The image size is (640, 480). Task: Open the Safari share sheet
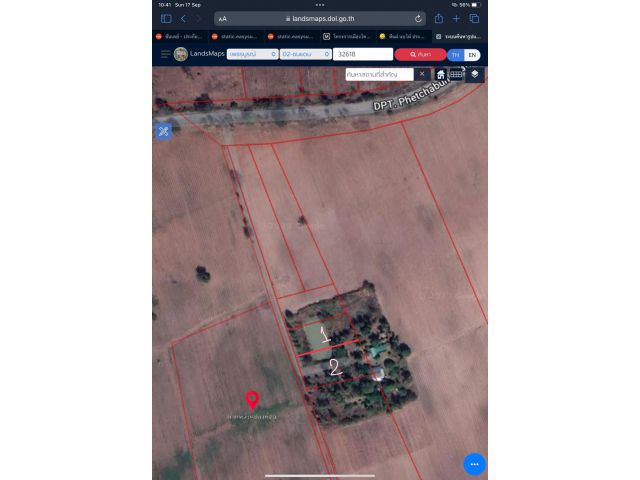point(438,18)
